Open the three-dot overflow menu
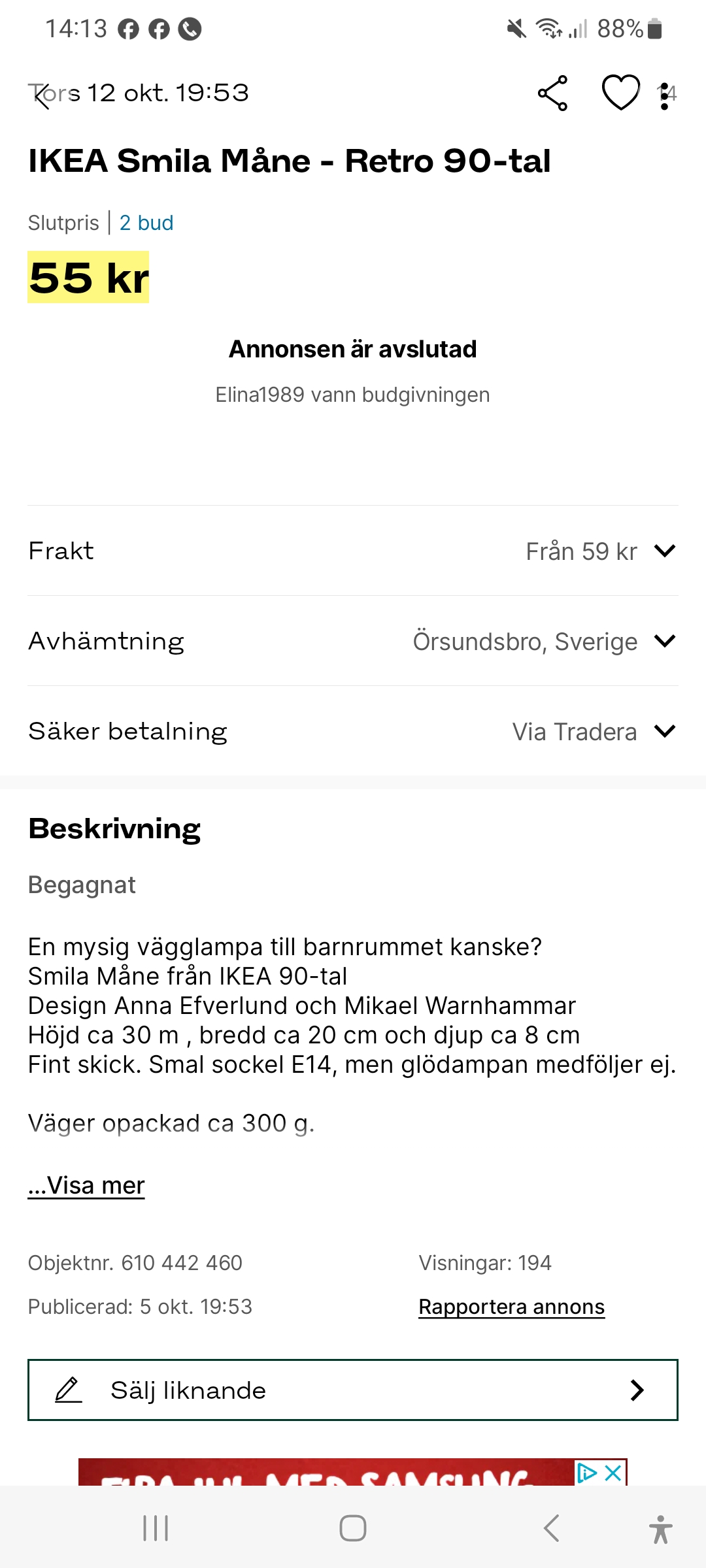This screenshot has height=1568, width=706. (x=665, y=96)
